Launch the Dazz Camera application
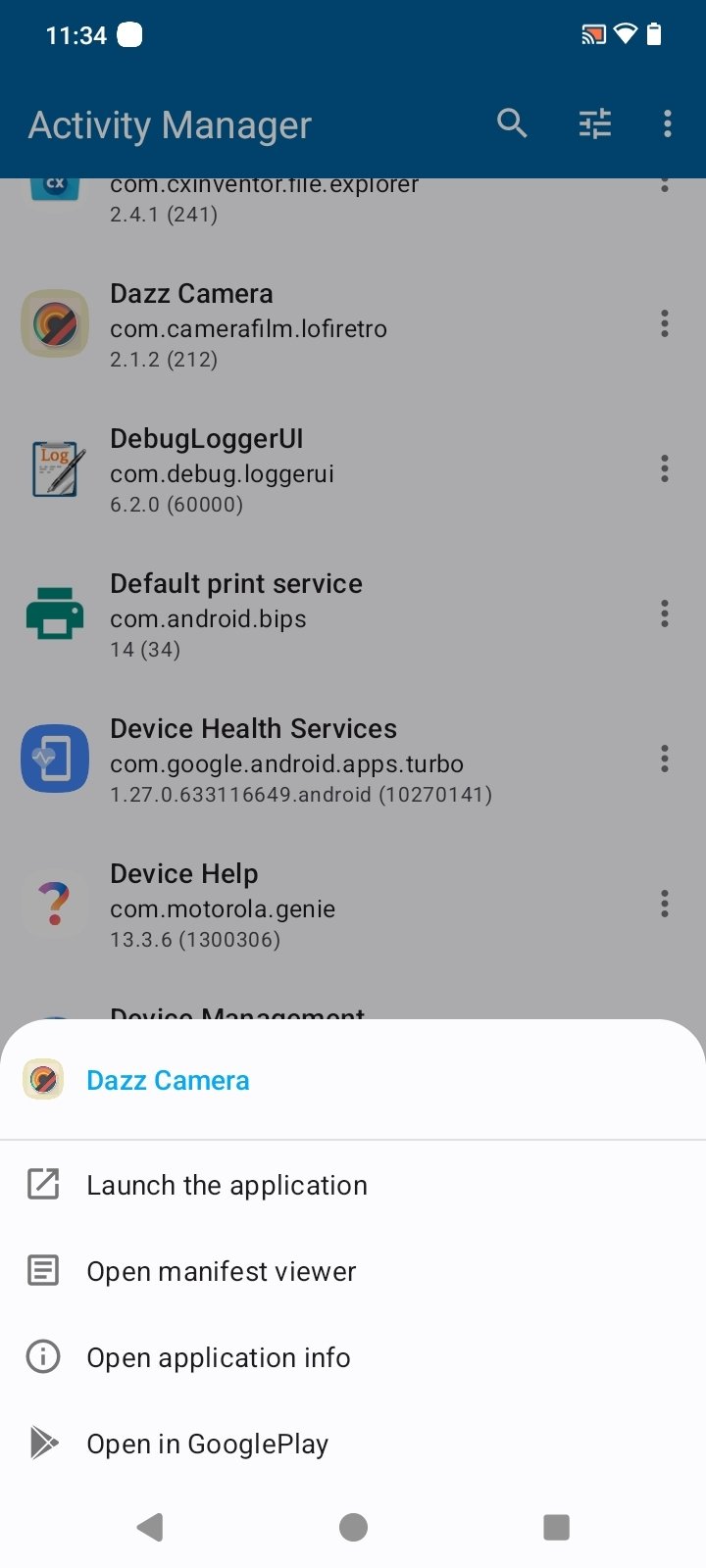Screen dimensions: 706x1568 click(227, 1185)
